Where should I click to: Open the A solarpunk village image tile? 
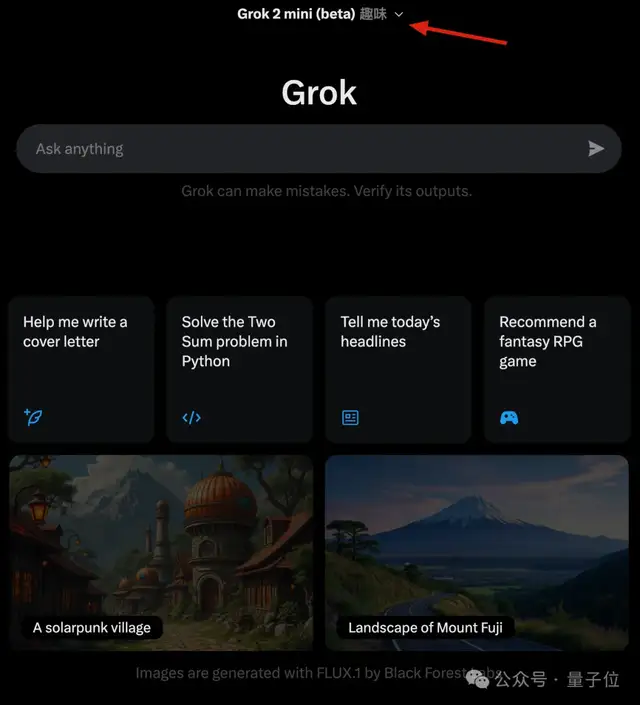161,553
